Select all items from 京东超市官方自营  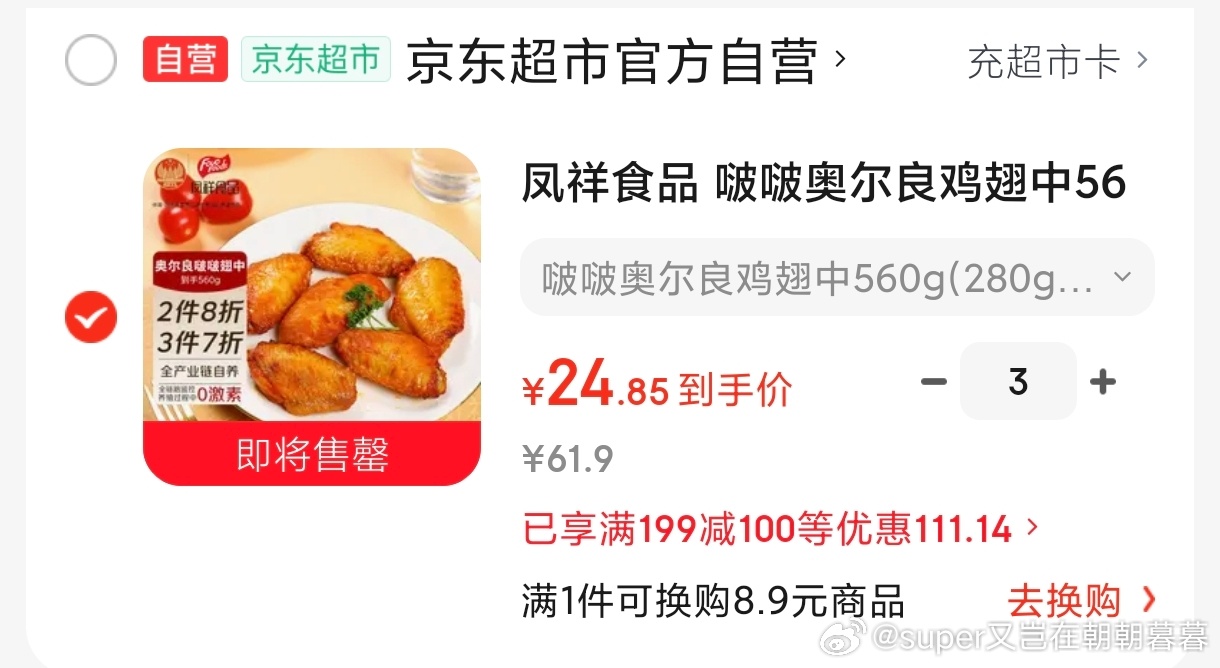pos(91,60)
